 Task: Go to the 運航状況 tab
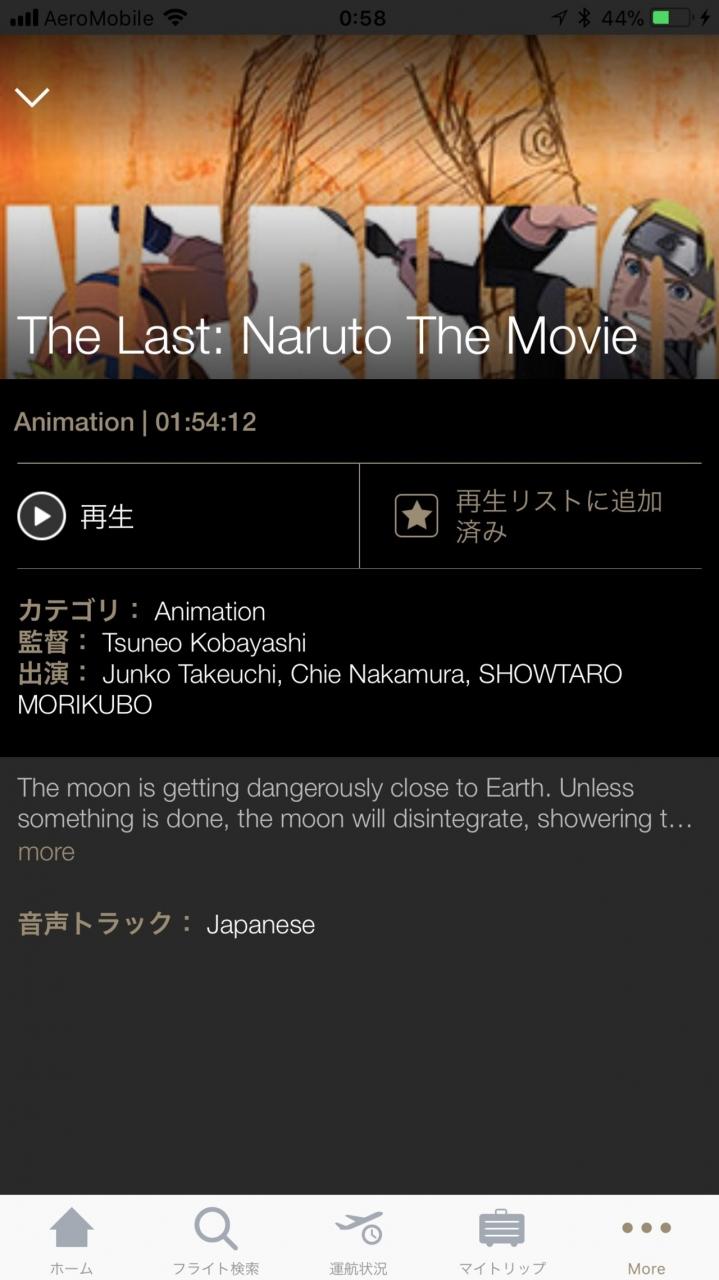(x=359, y=1238)
